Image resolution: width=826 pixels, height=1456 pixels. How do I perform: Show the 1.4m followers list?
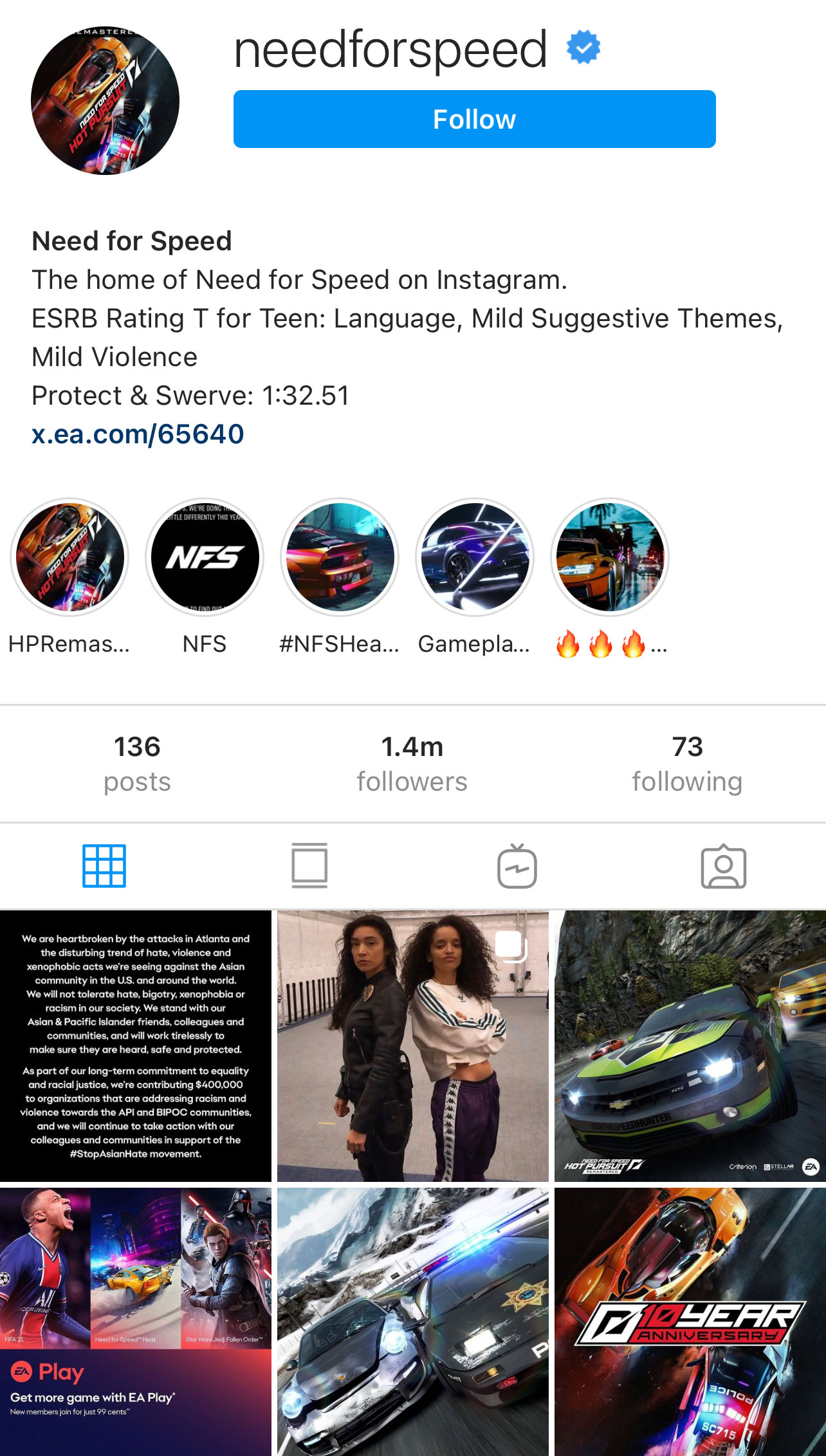[x=412, y=763]
